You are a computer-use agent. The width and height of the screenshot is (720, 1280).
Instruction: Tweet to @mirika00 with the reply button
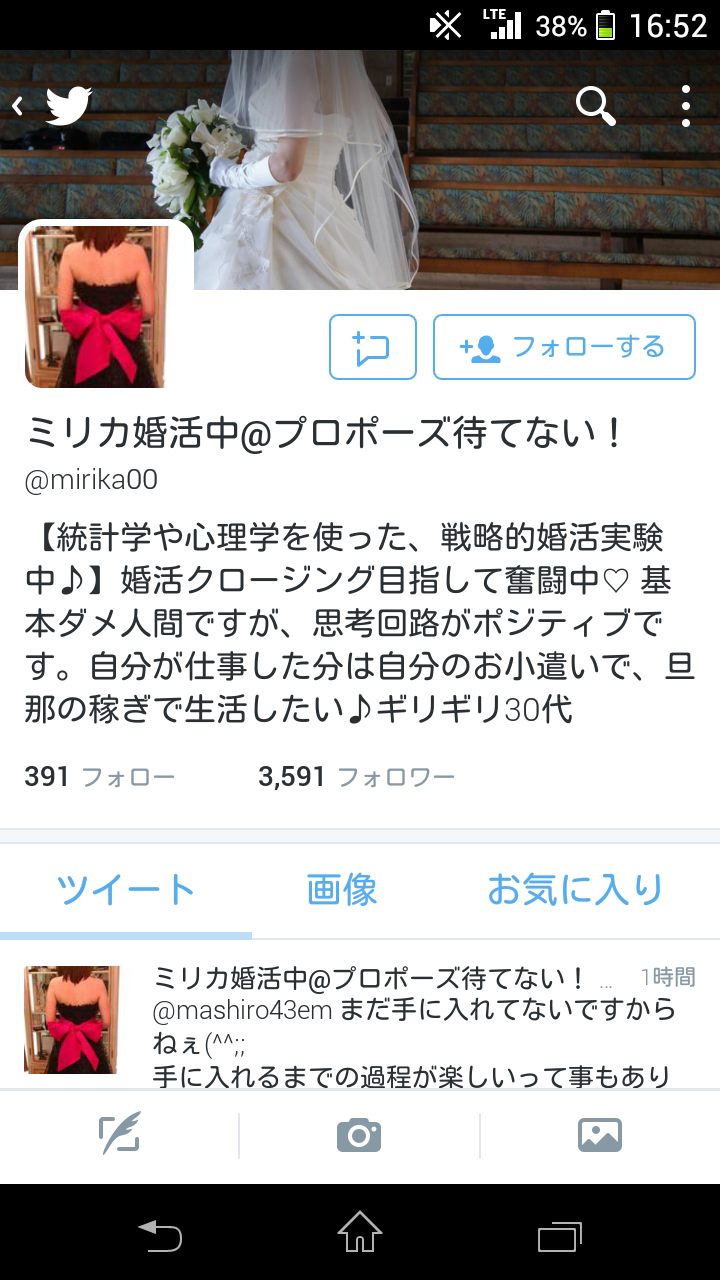372,347
